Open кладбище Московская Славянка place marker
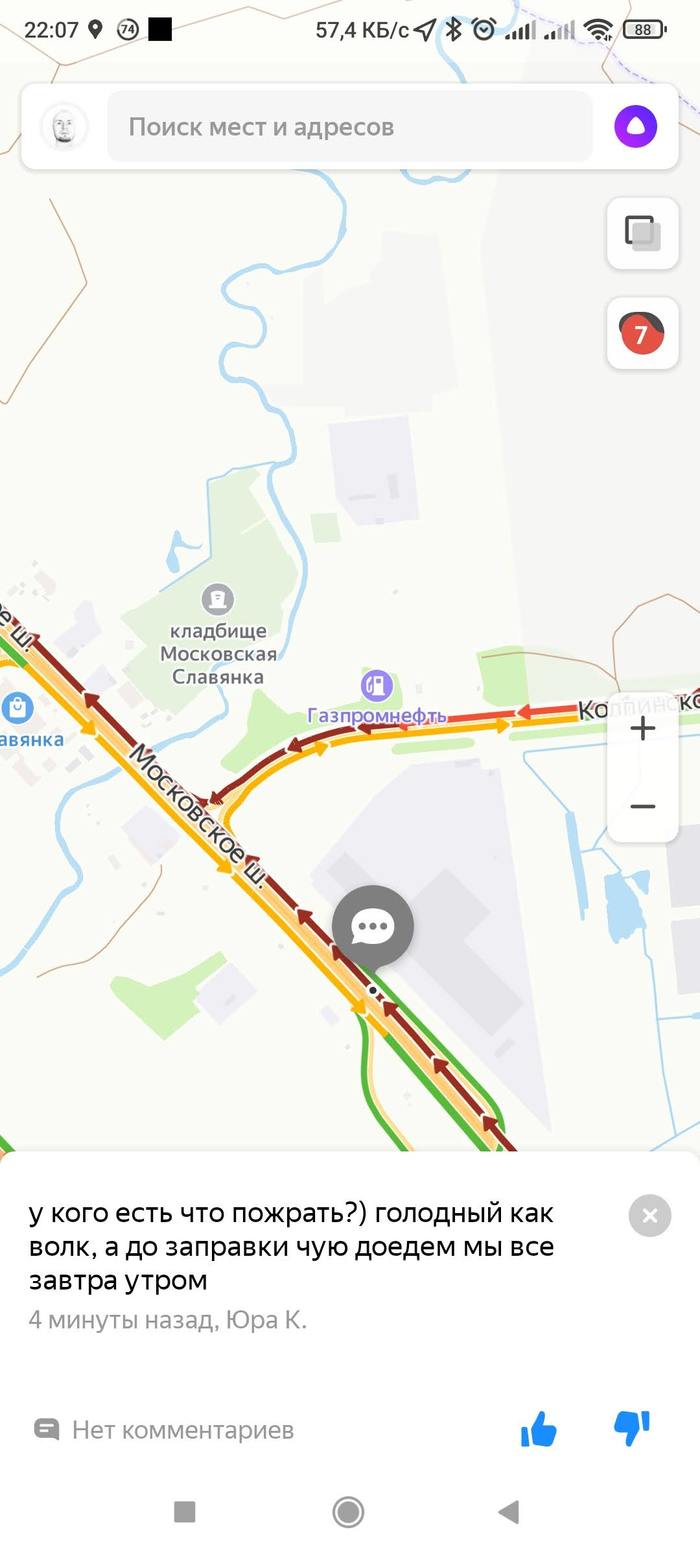This screenshot has height=1556, width=700. tap(217, 600)
